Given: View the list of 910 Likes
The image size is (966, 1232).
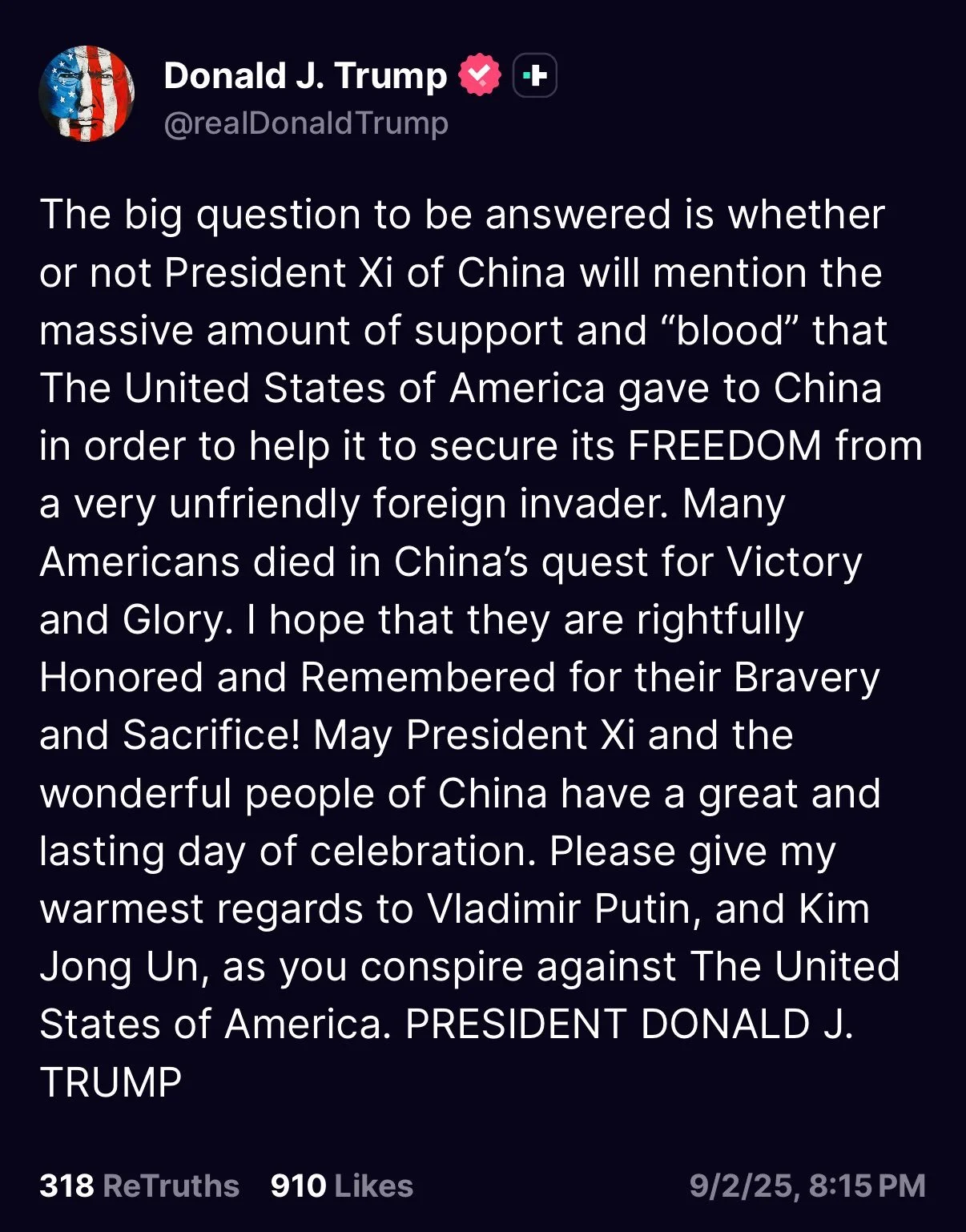Looking at the screenshot, I should pyautogui.click(x=342, y=1186).
